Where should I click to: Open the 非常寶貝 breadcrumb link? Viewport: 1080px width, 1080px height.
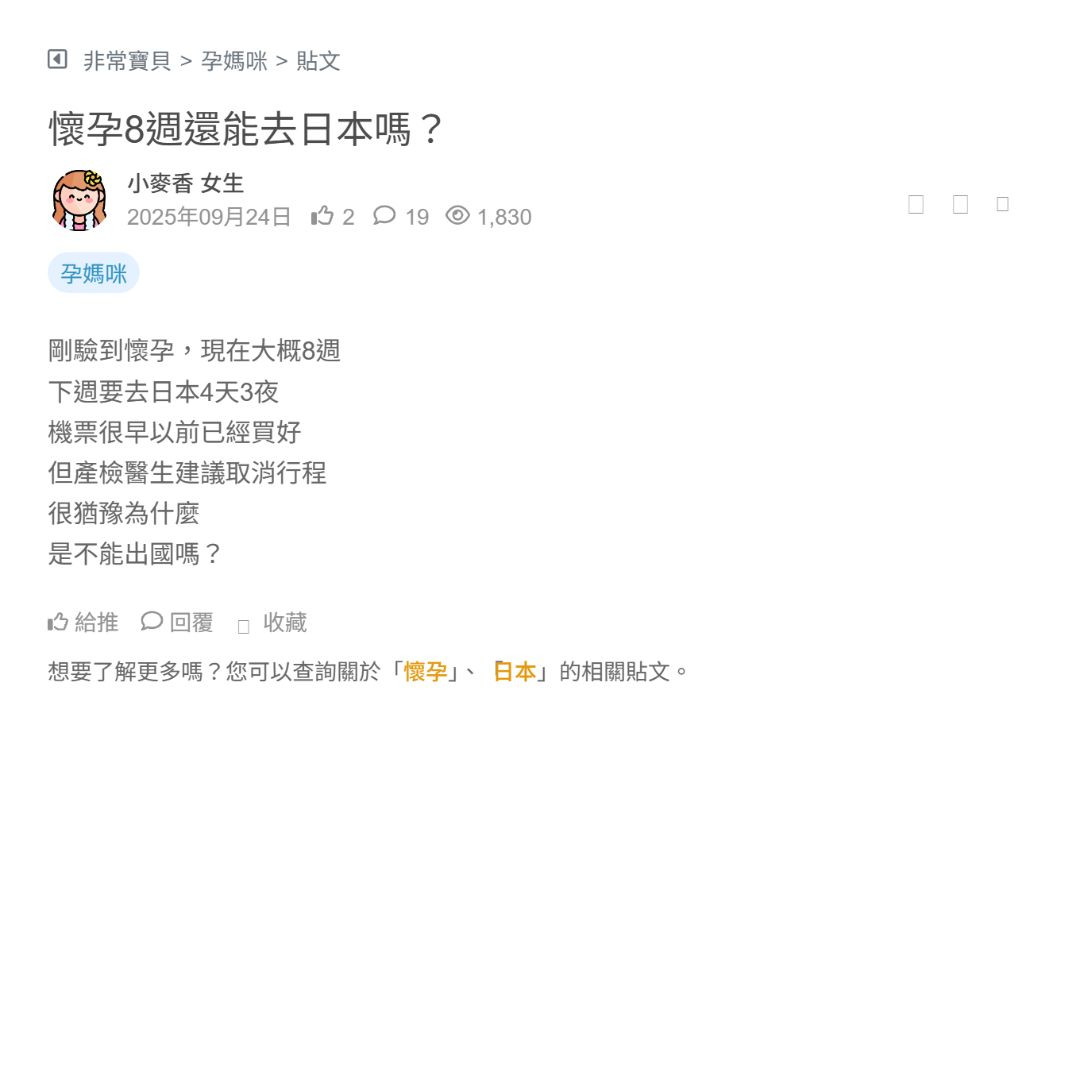pos(127,62)
